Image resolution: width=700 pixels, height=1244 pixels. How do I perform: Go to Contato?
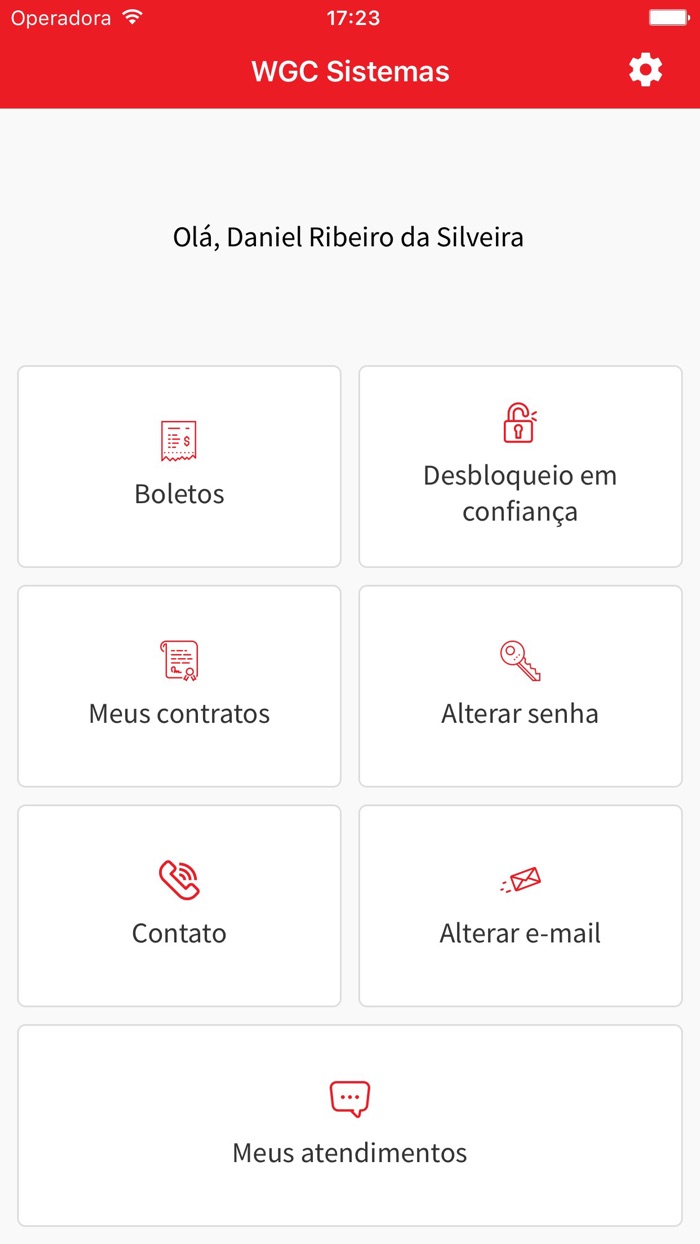click(179, 906)
